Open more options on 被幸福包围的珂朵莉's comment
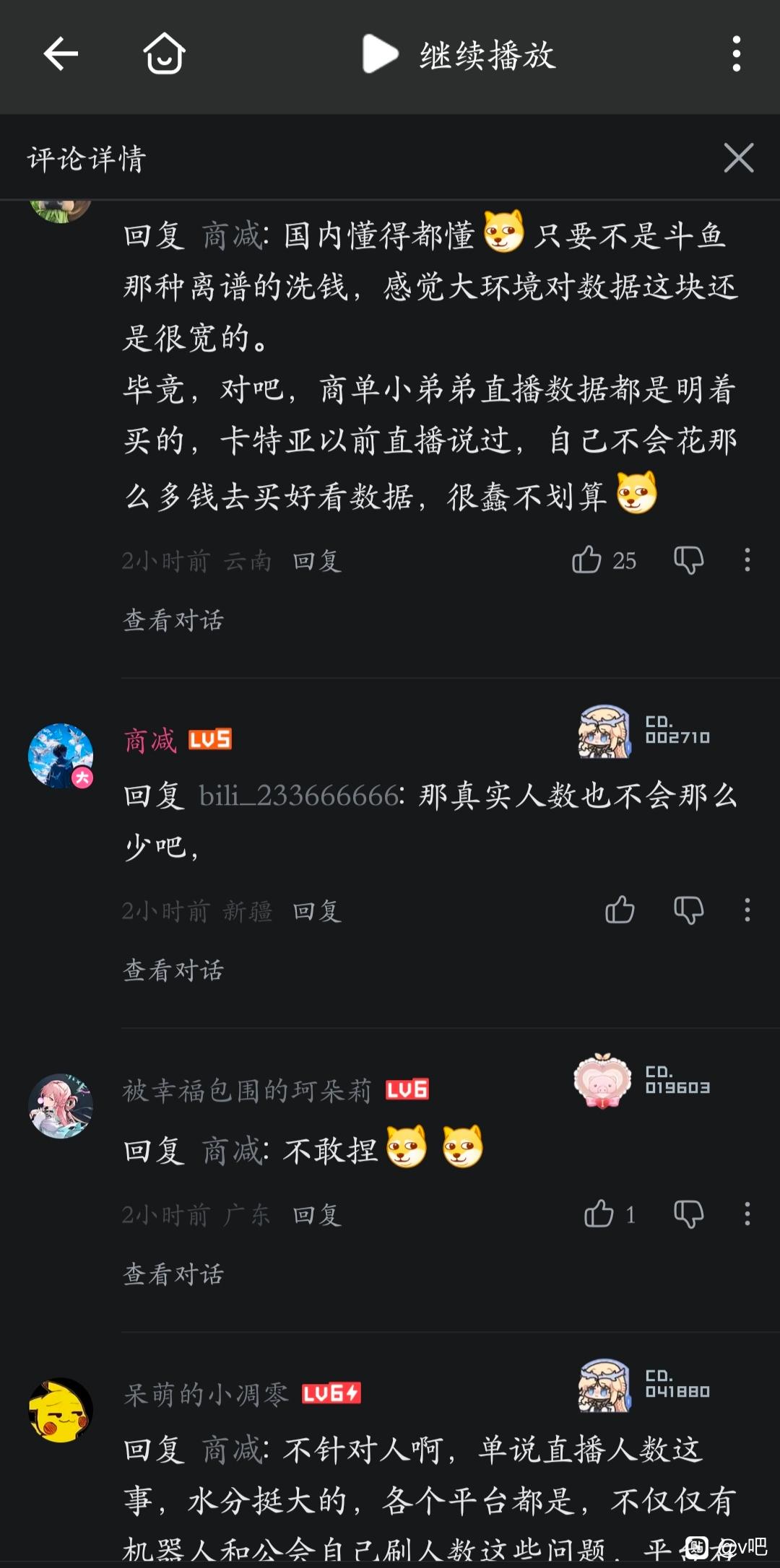The image size is (780, 1568). [x=747, y=1214]
